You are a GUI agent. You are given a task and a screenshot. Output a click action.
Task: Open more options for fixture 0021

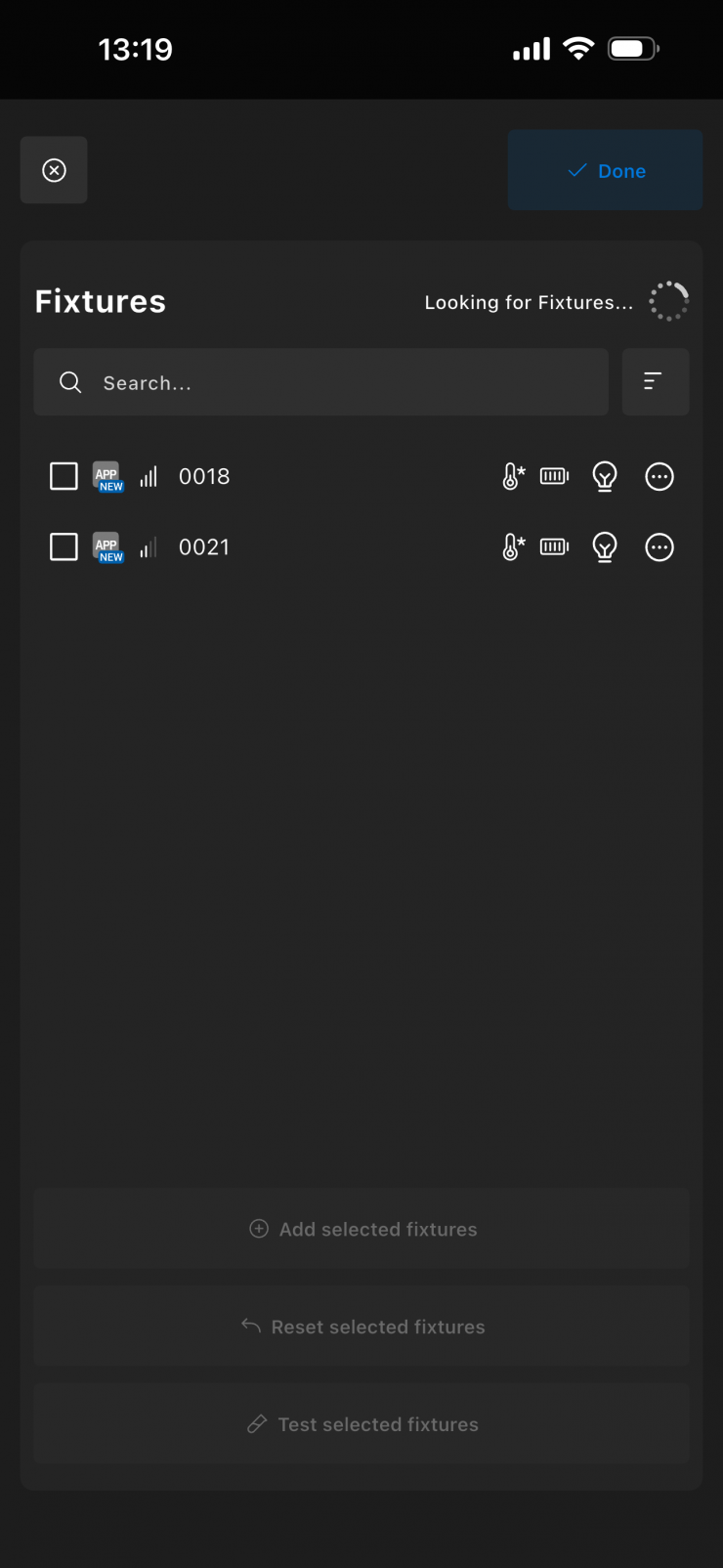659,546
